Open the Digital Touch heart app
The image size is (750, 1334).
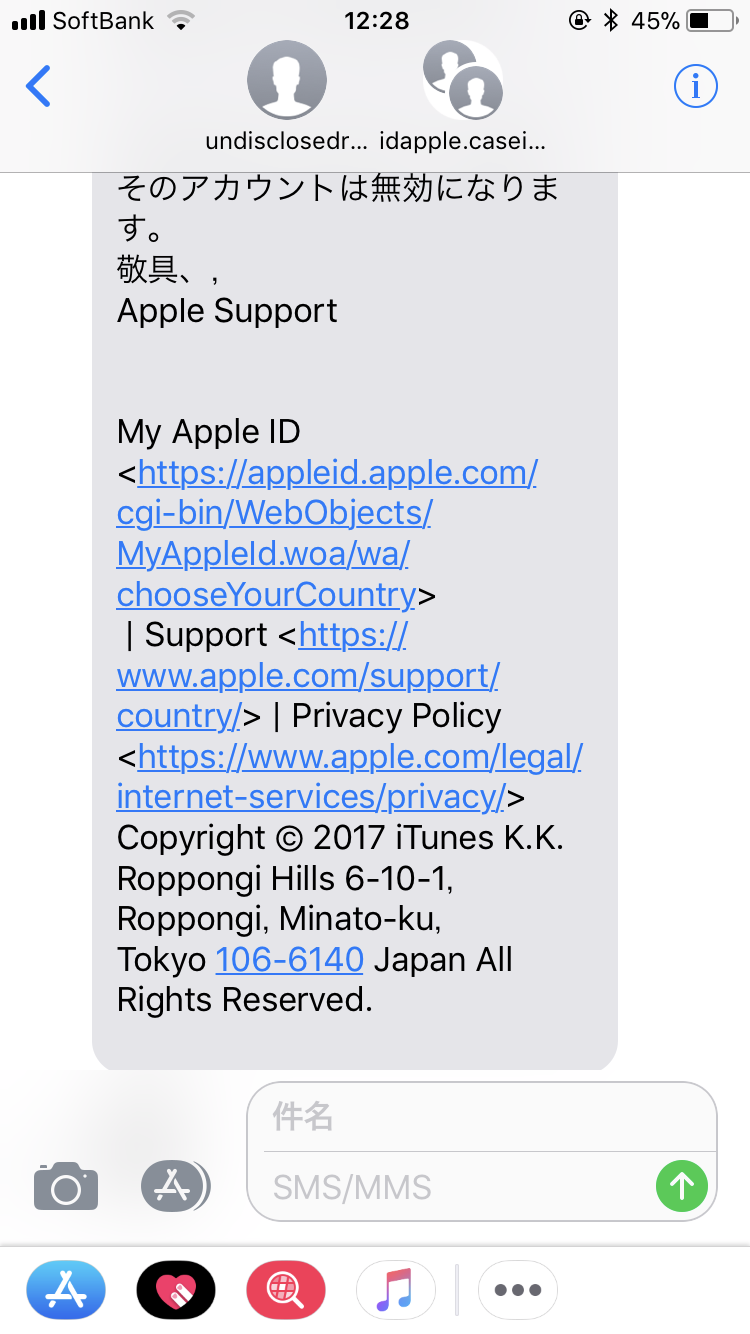176,1289
